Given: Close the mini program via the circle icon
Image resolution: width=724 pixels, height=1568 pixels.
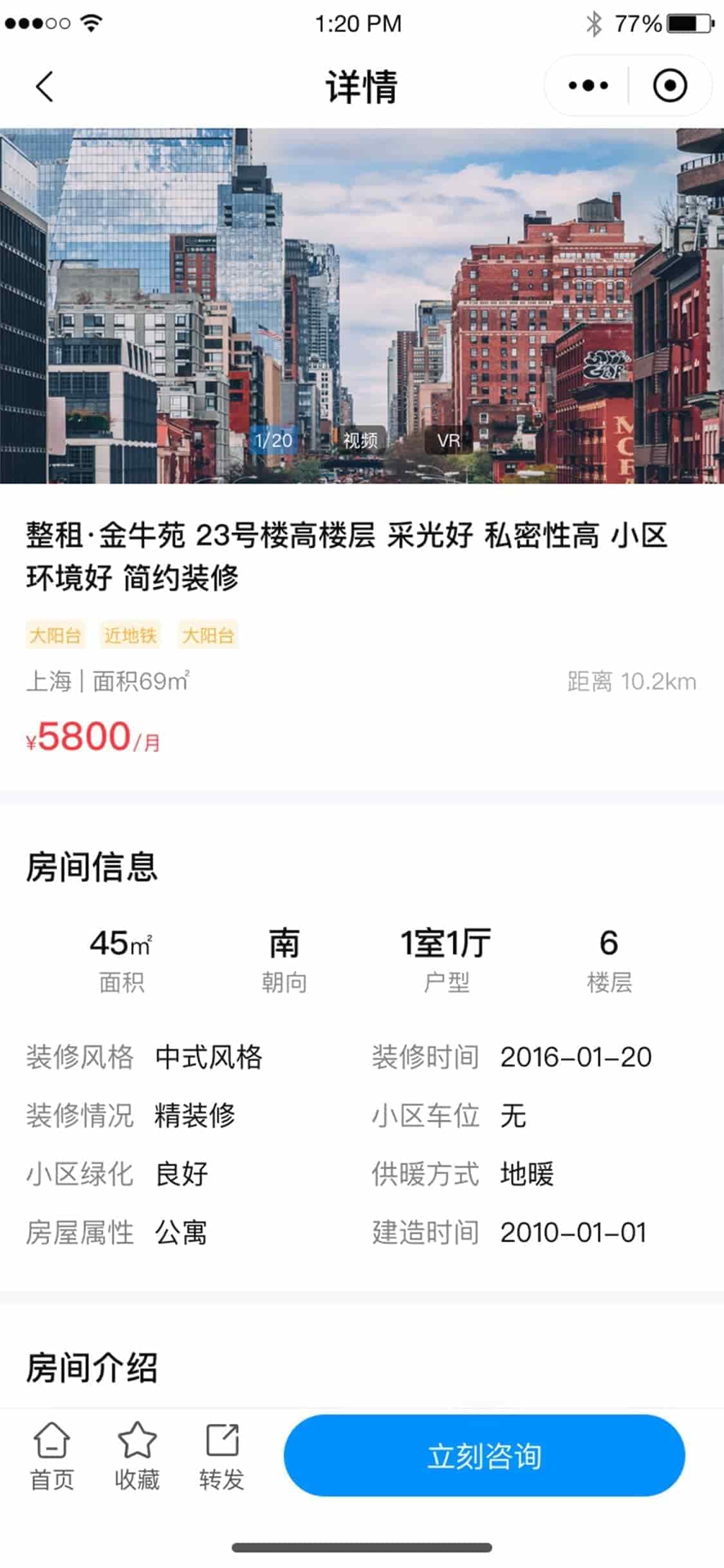Looking at the screenshot, I should (x=670, y=86).
